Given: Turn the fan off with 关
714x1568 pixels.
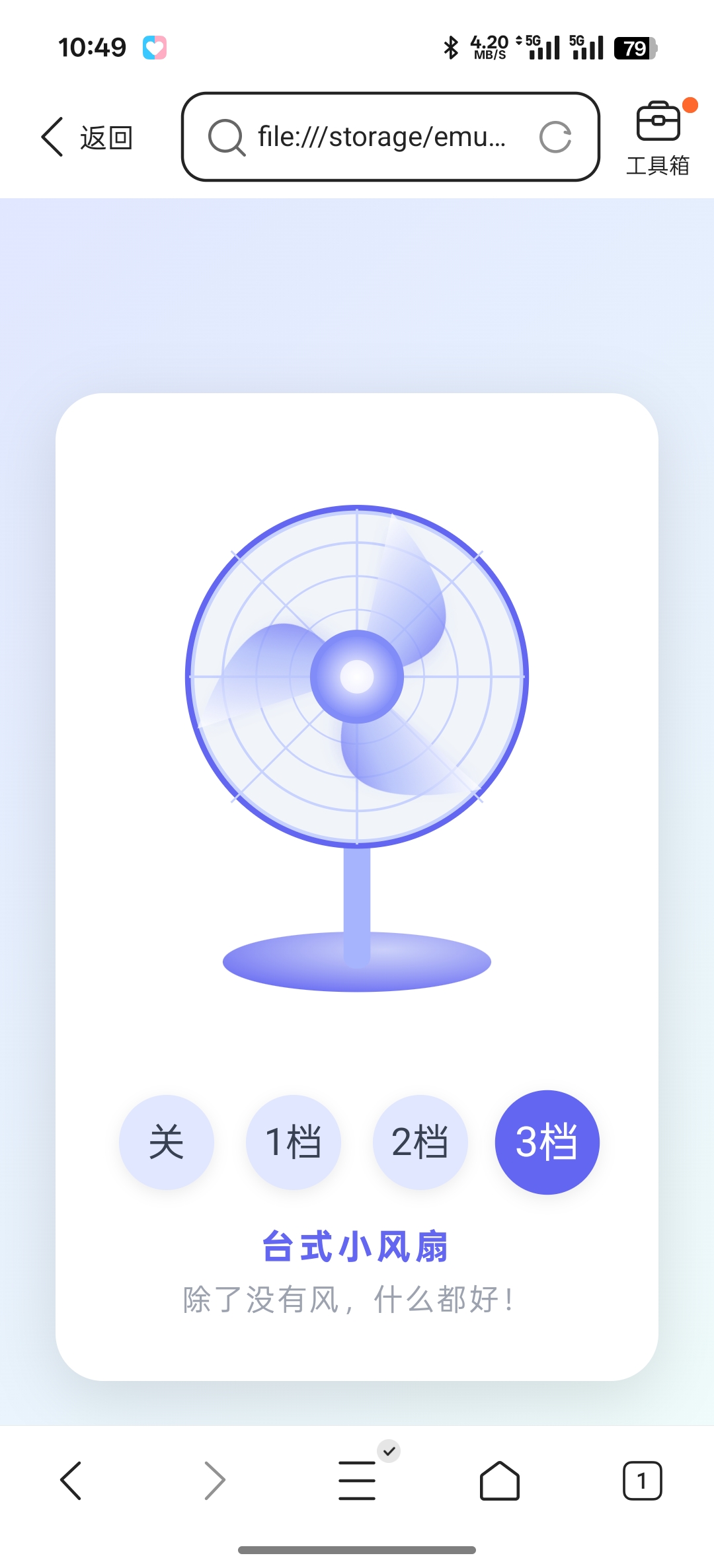Looking at the screenshot, I should coord(167,1142).
